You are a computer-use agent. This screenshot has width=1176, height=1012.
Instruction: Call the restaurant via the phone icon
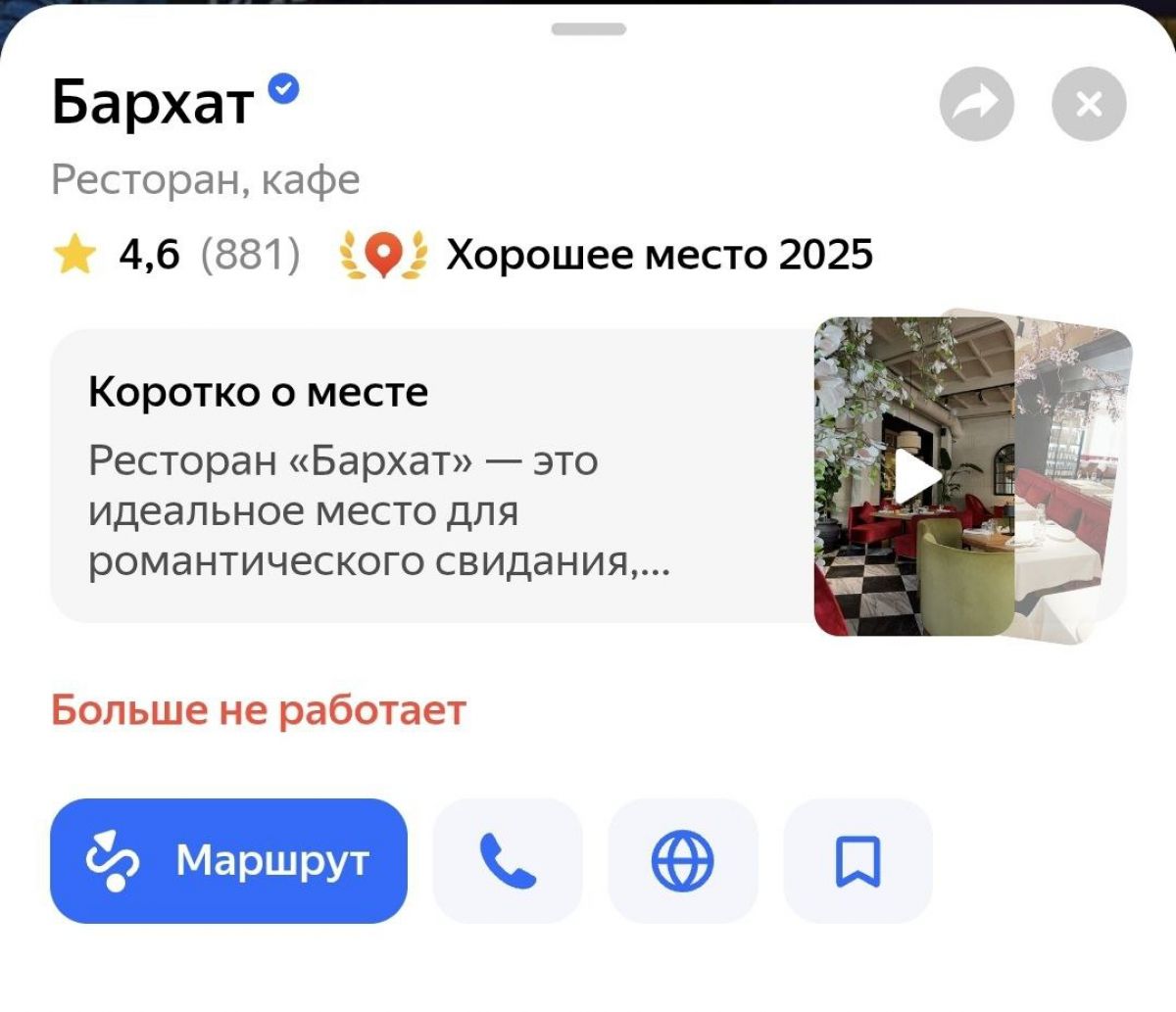[x=508, y=861]
